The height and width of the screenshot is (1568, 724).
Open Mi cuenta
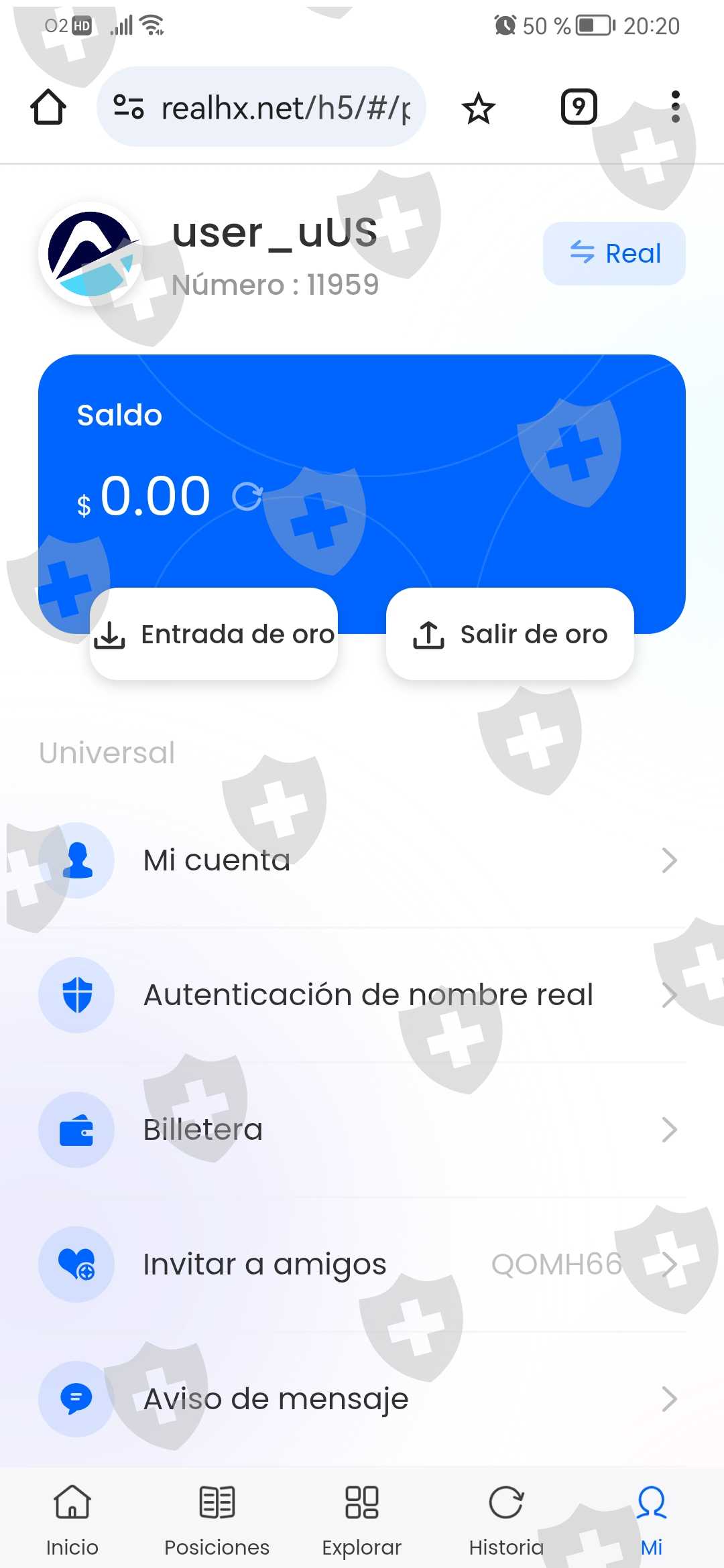point(362,860)
